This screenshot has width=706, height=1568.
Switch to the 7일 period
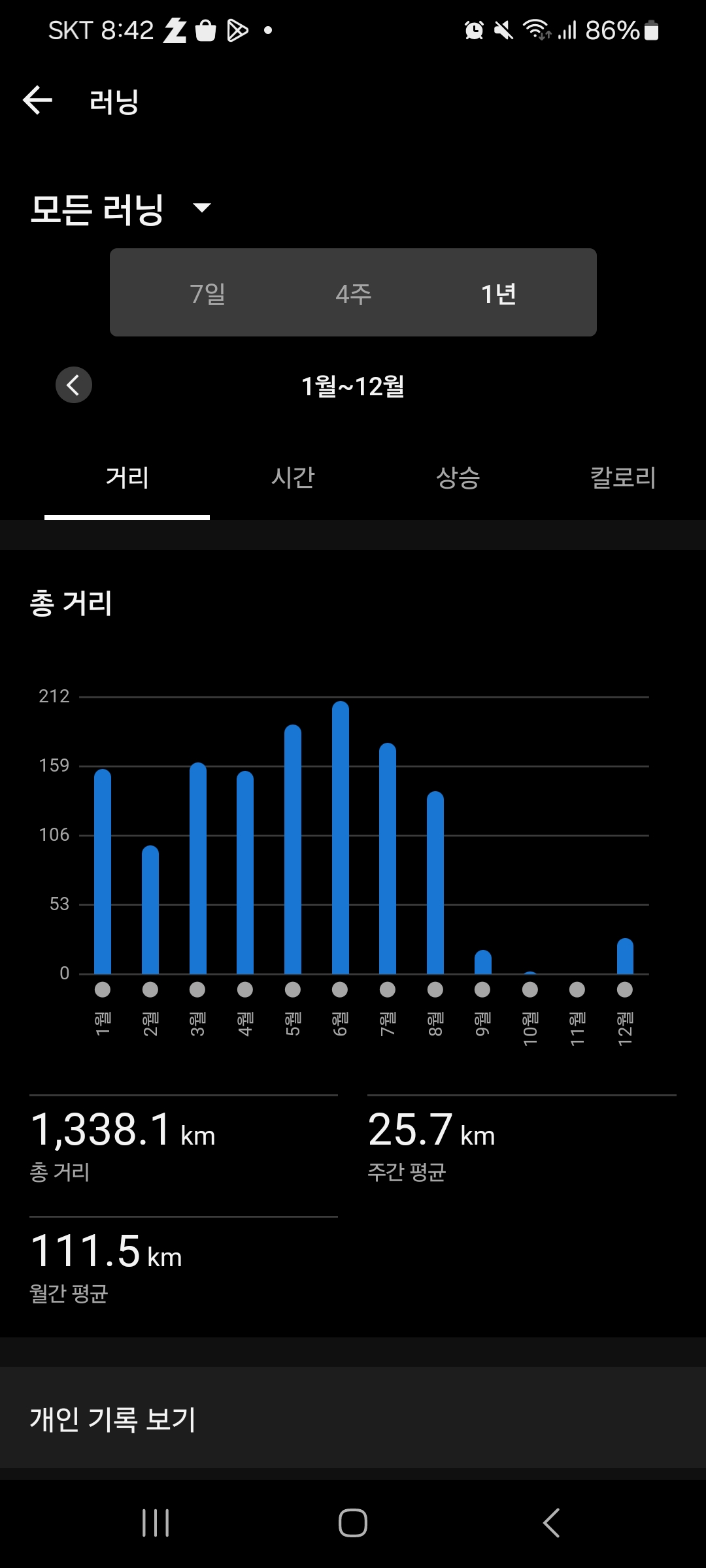pyautogui.click(x=207, y=293)
